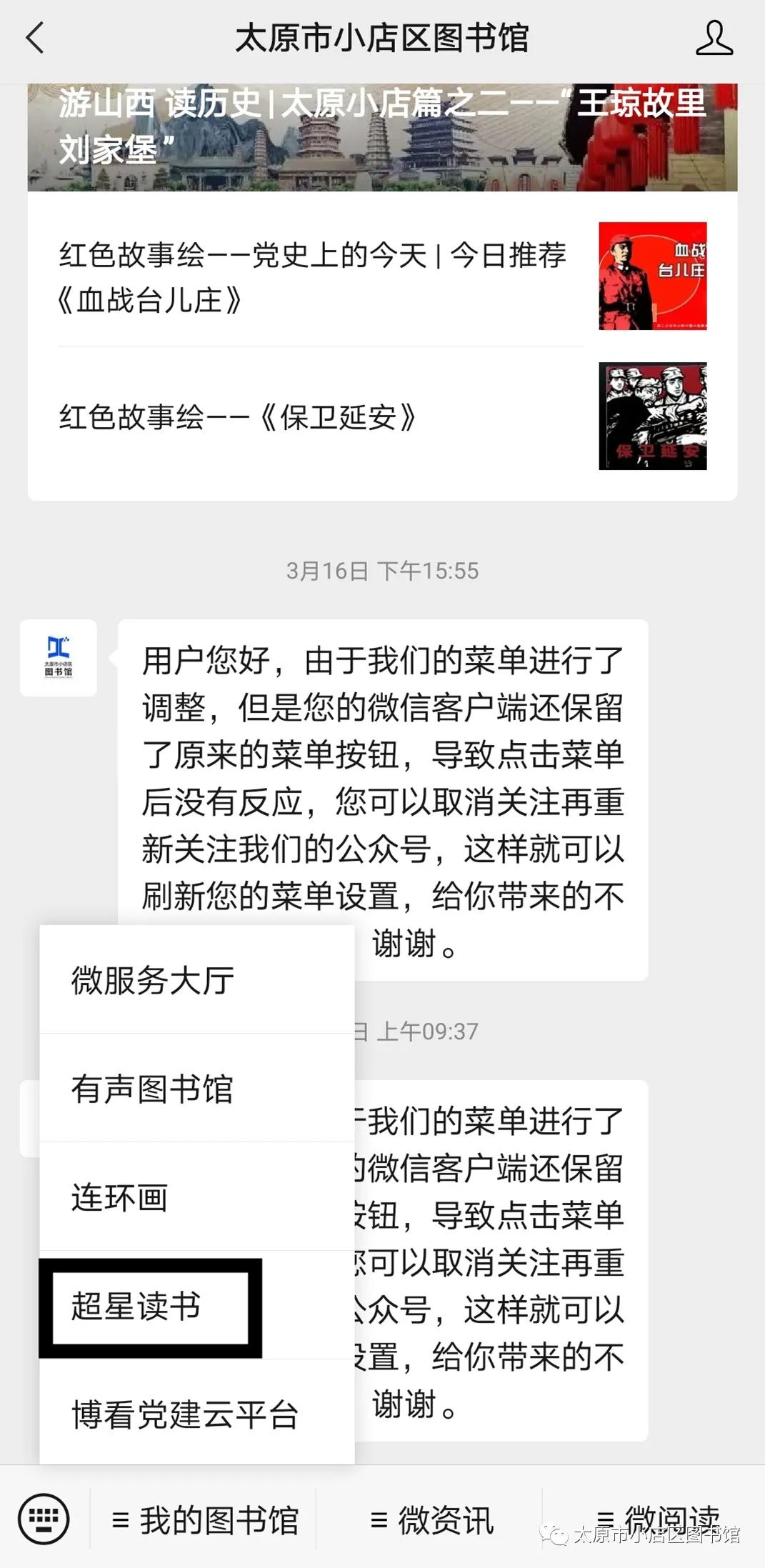Switch to keyboard input mode
Viewport: 765px width, 1568px height.
coord(44,1519)
